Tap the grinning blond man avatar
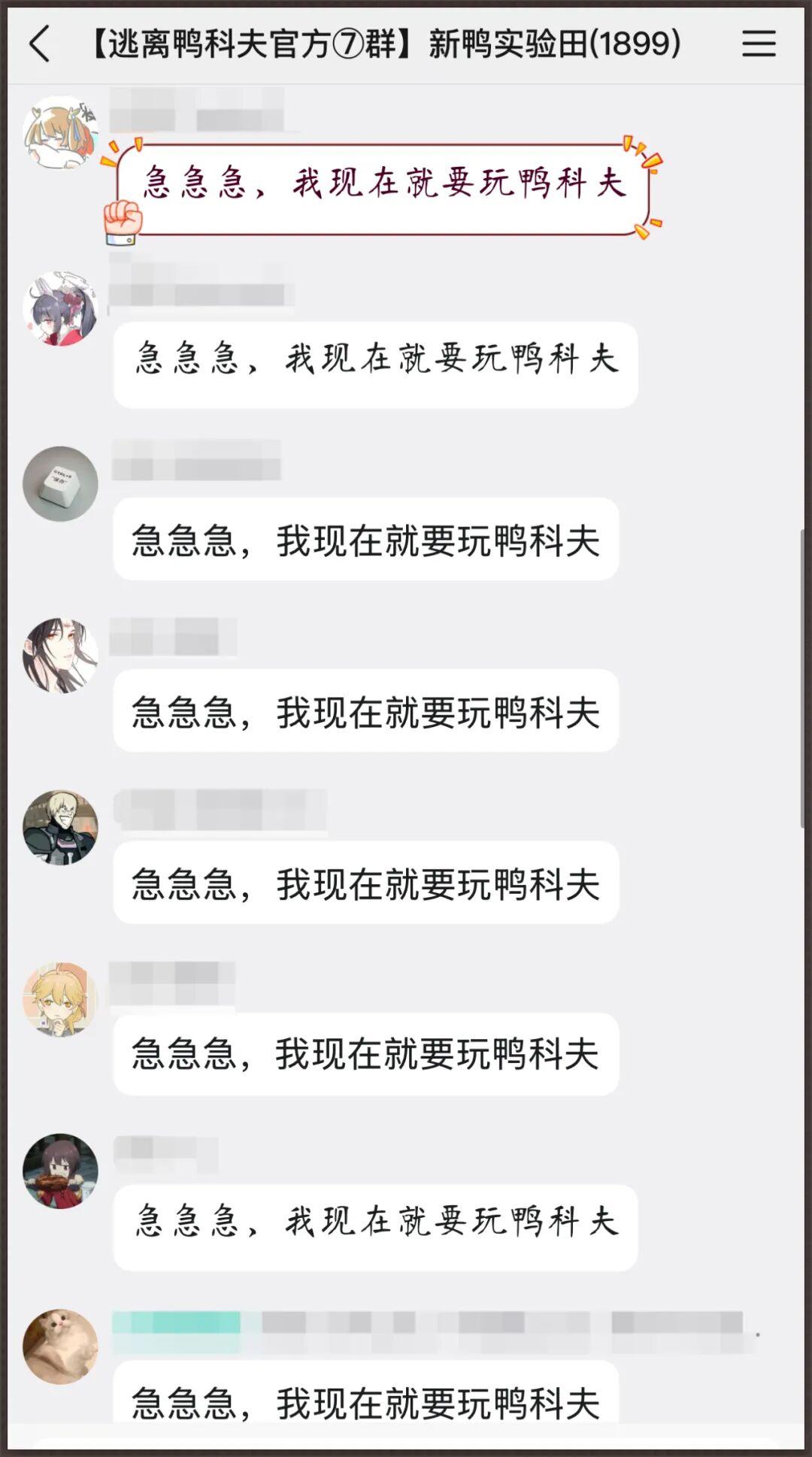812x1457 pixels. (x=60, y=827)
